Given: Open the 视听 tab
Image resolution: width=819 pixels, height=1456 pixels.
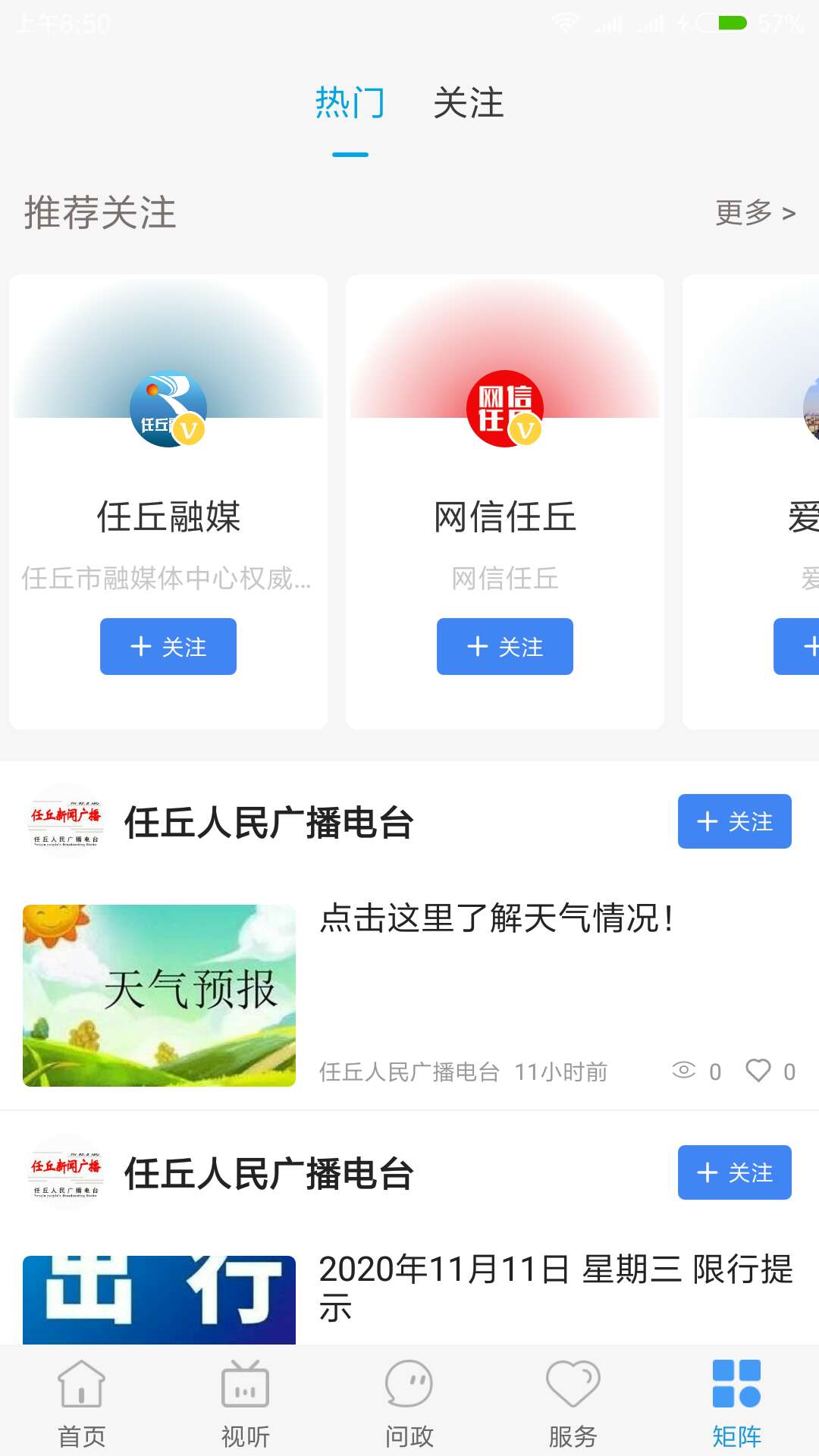Looking at the screenshot, I should [x=246, y=1403].
